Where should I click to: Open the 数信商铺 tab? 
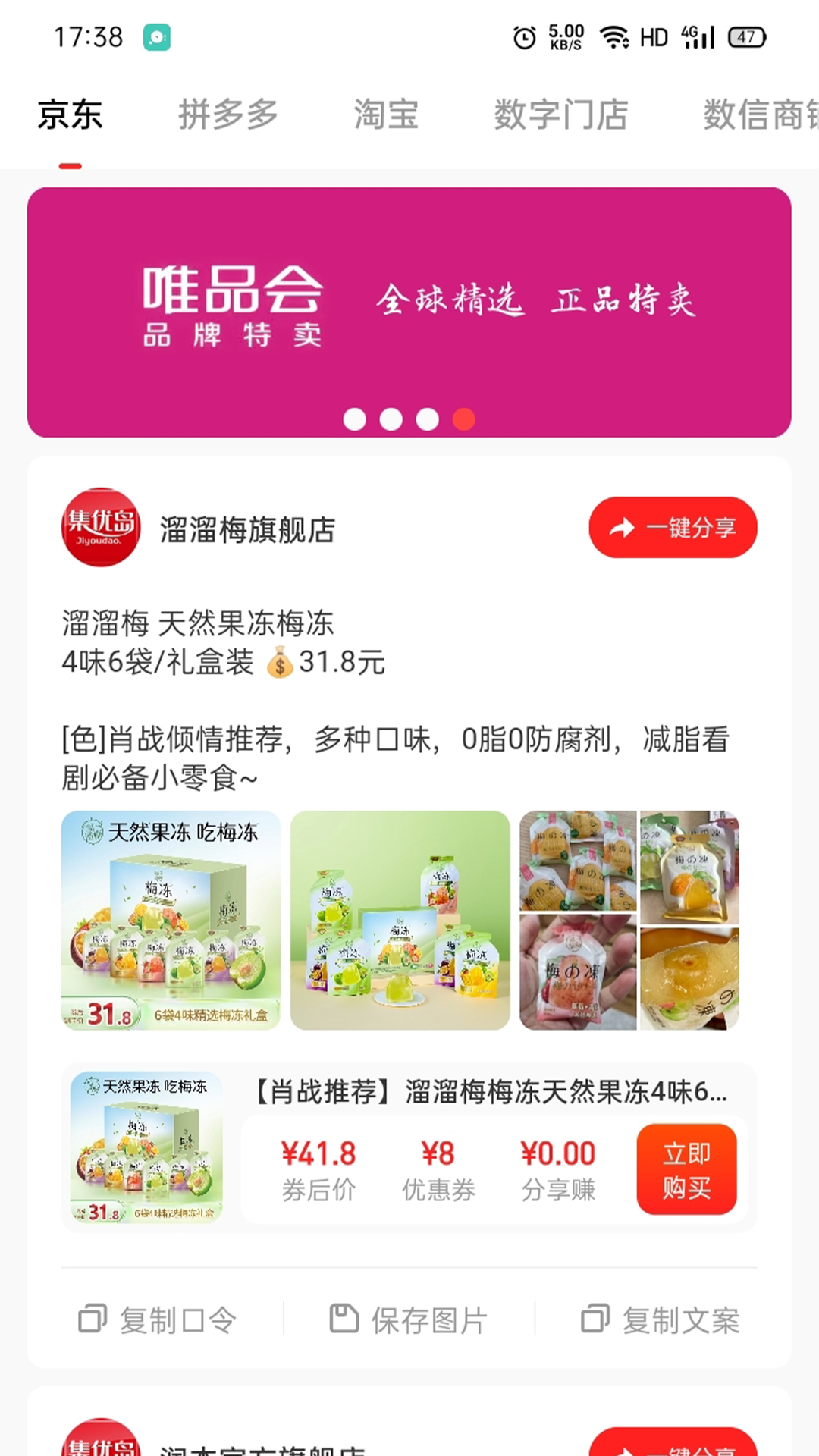758,115
